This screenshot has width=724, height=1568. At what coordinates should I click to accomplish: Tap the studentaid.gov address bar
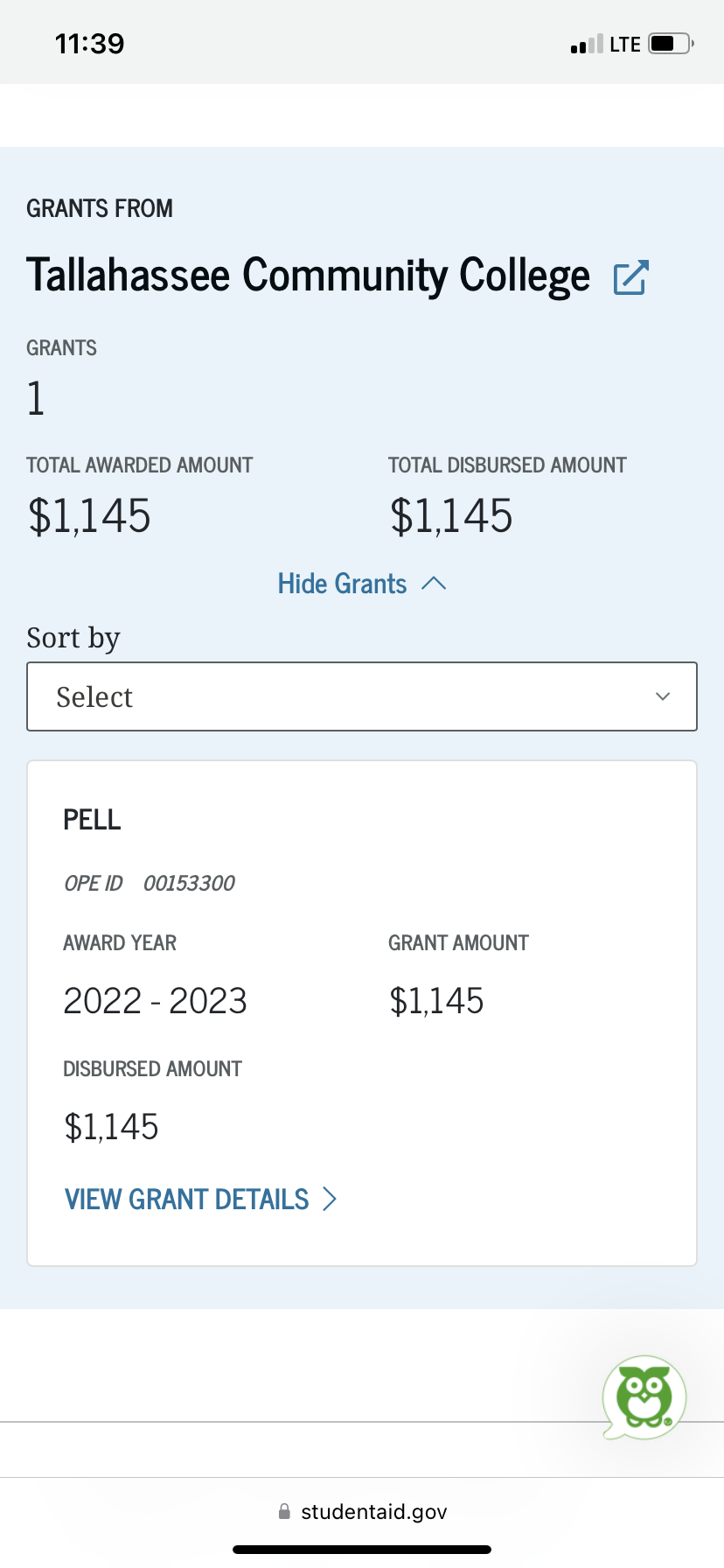(362, 1512)
